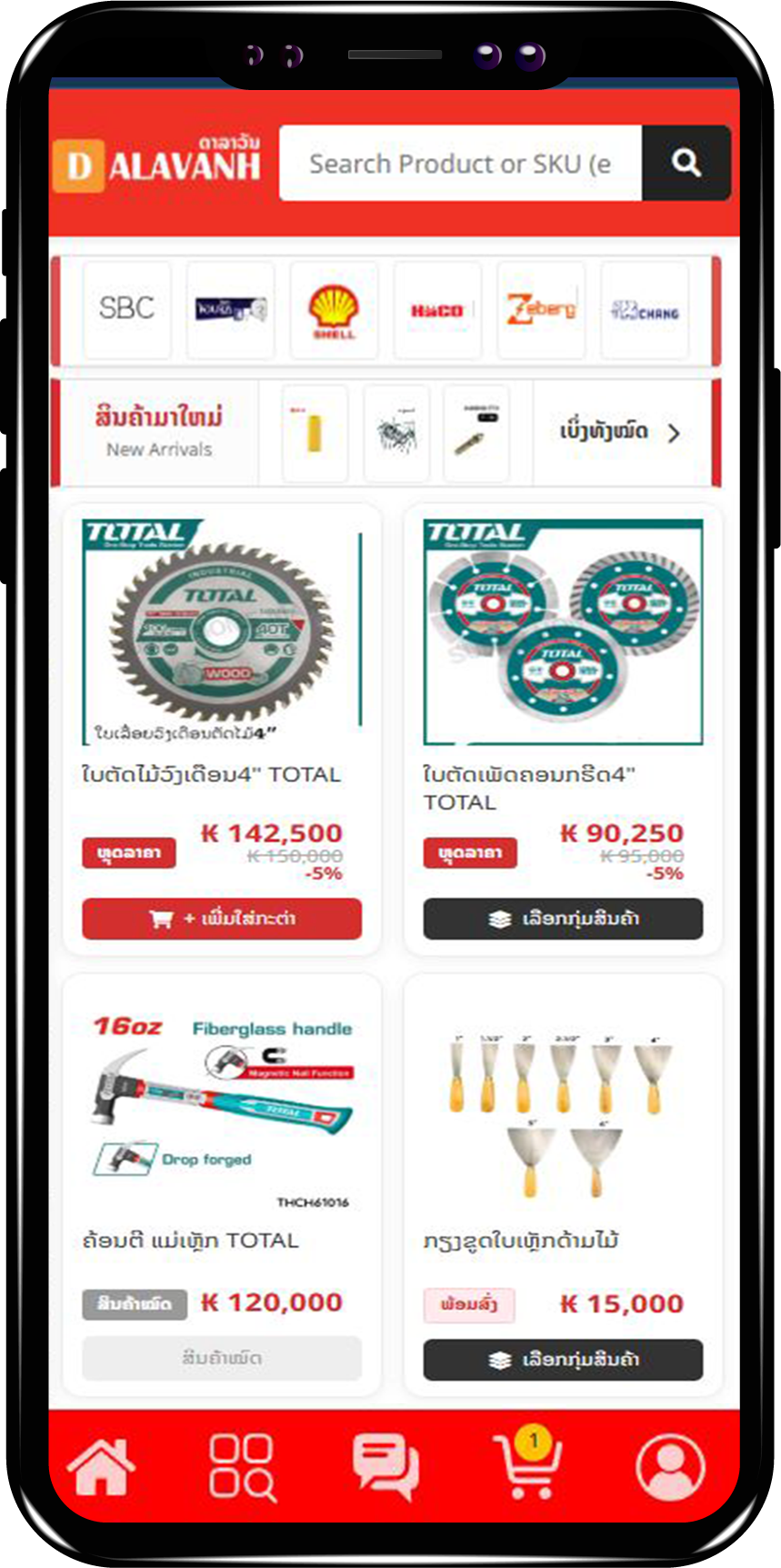Tap the search product or SKU field
Viewport: 781px width, 1568px height.
(460, 164)
